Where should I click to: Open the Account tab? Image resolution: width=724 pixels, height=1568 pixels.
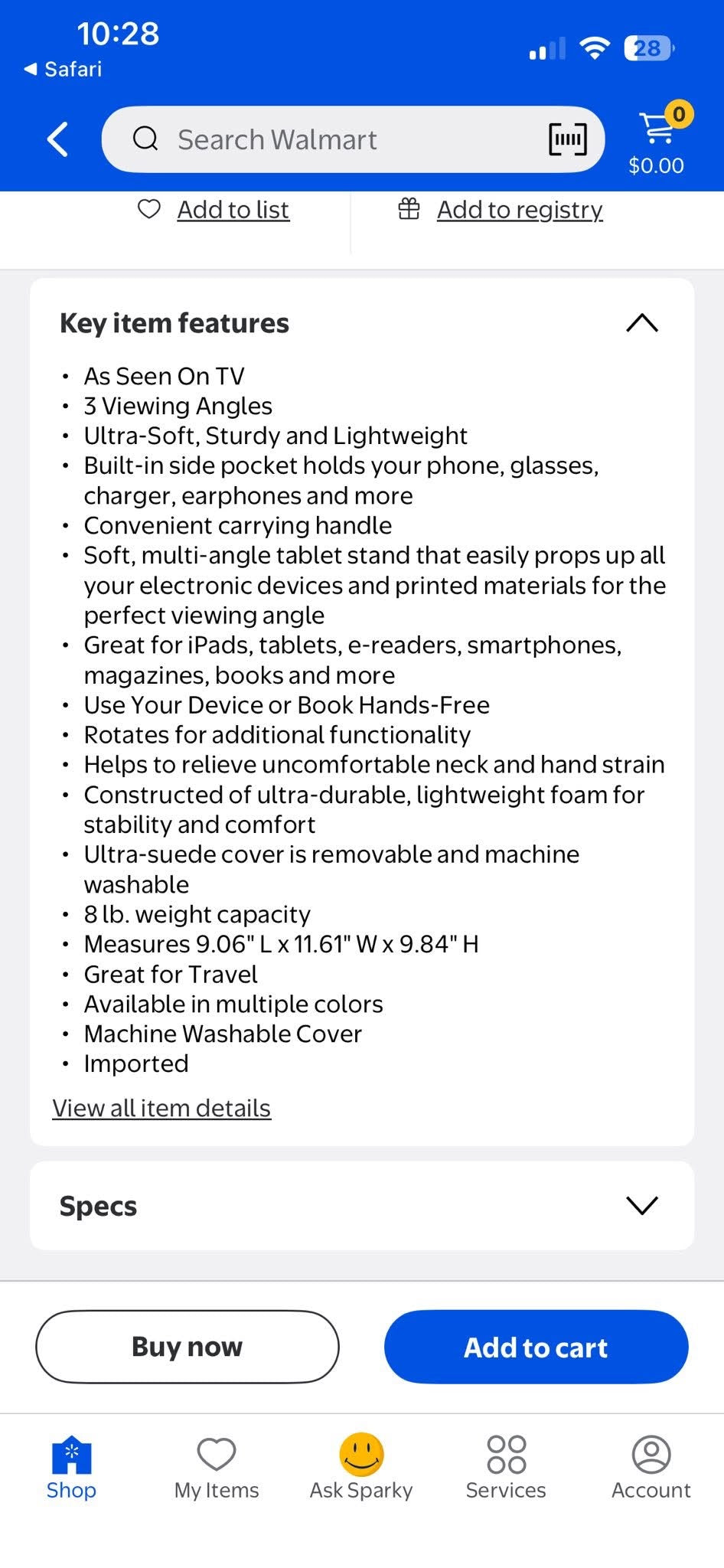(651, 1468)
